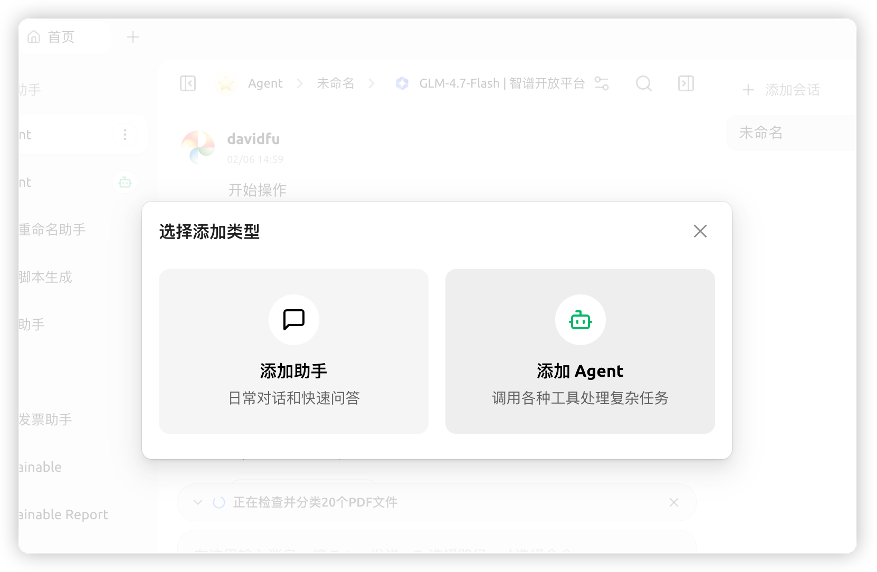Close the 选择添加类型 dialog
The height and width of the screenshot is (572, 877).
700,231
